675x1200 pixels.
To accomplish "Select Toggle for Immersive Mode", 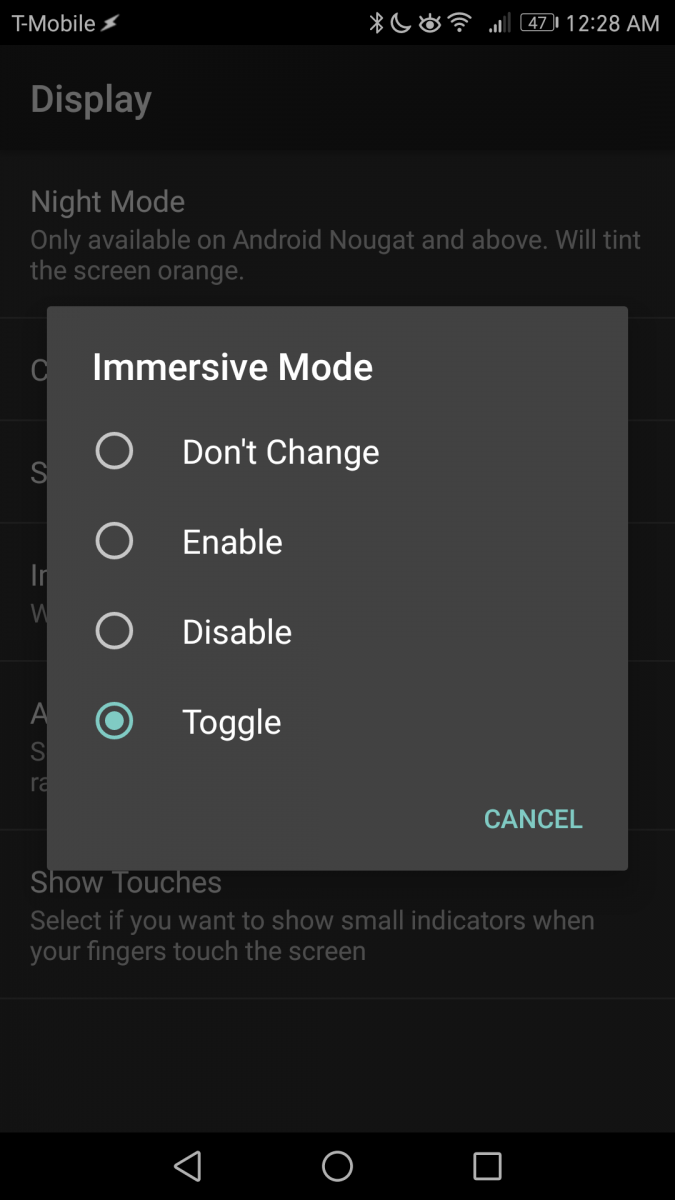I will click(x=114, y=722).
